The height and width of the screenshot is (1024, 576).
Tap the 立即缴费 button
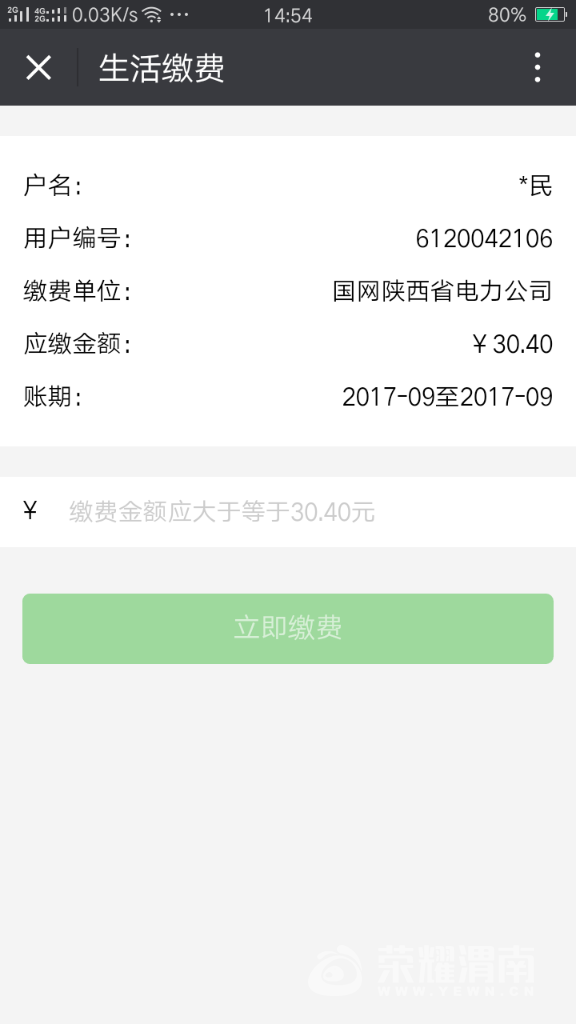288,628
